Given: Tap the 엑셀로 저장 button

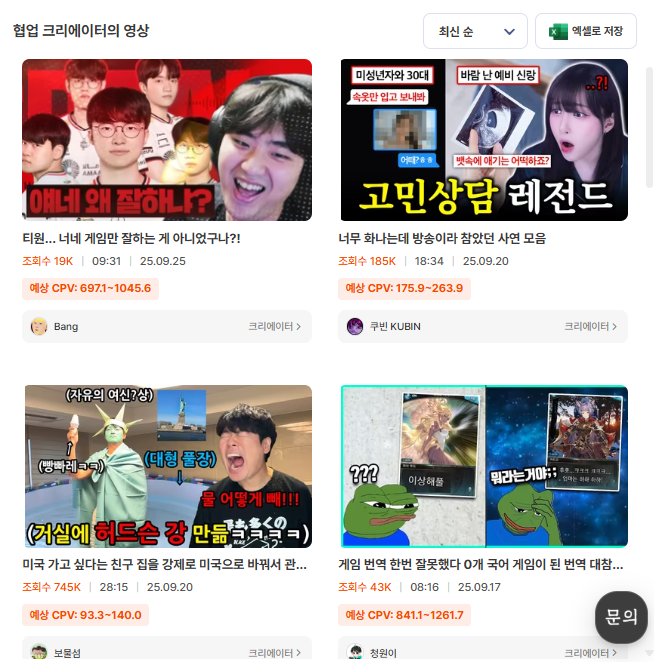Looking at the screenshot, I should coord(586,32).
